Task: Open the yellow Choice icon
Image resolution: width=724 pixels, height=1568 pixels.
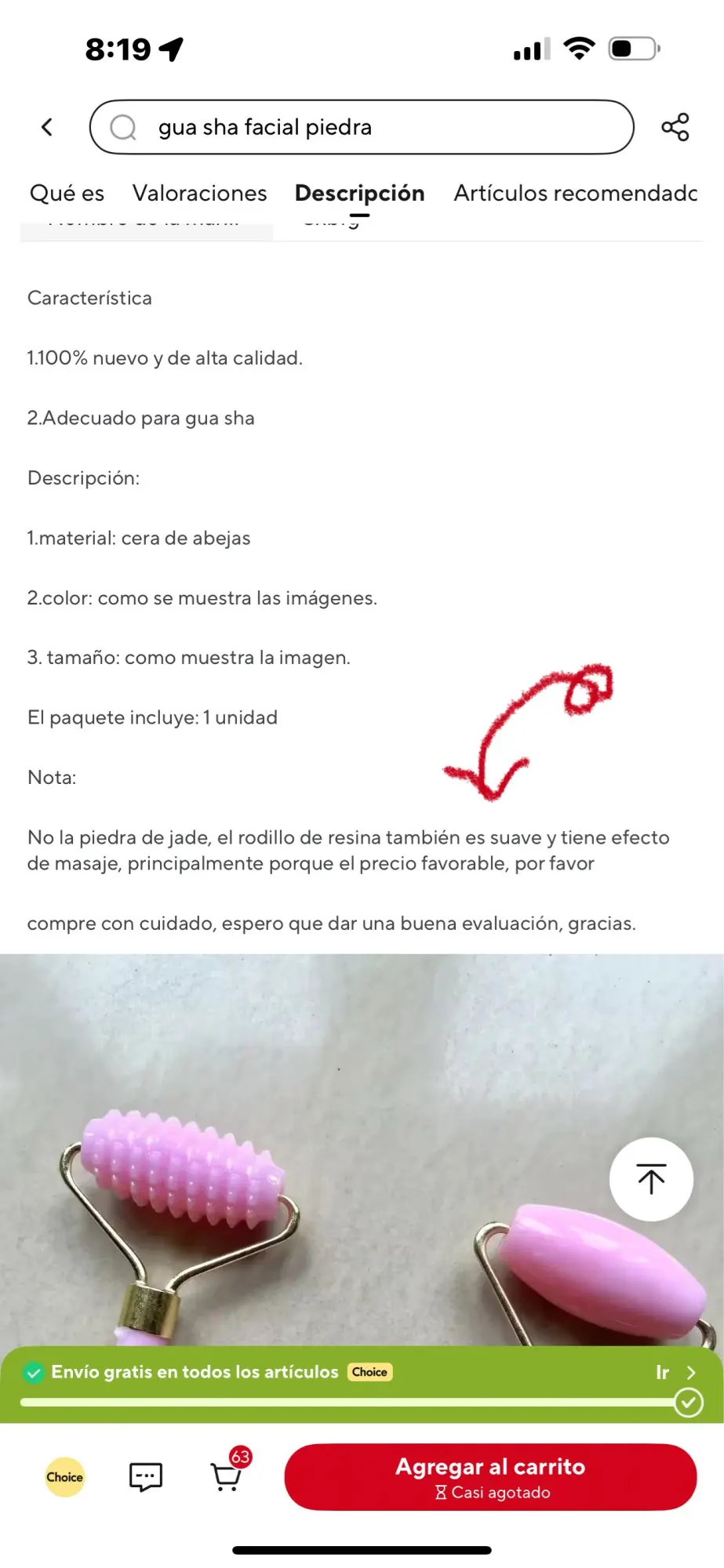Action: 64,1477
